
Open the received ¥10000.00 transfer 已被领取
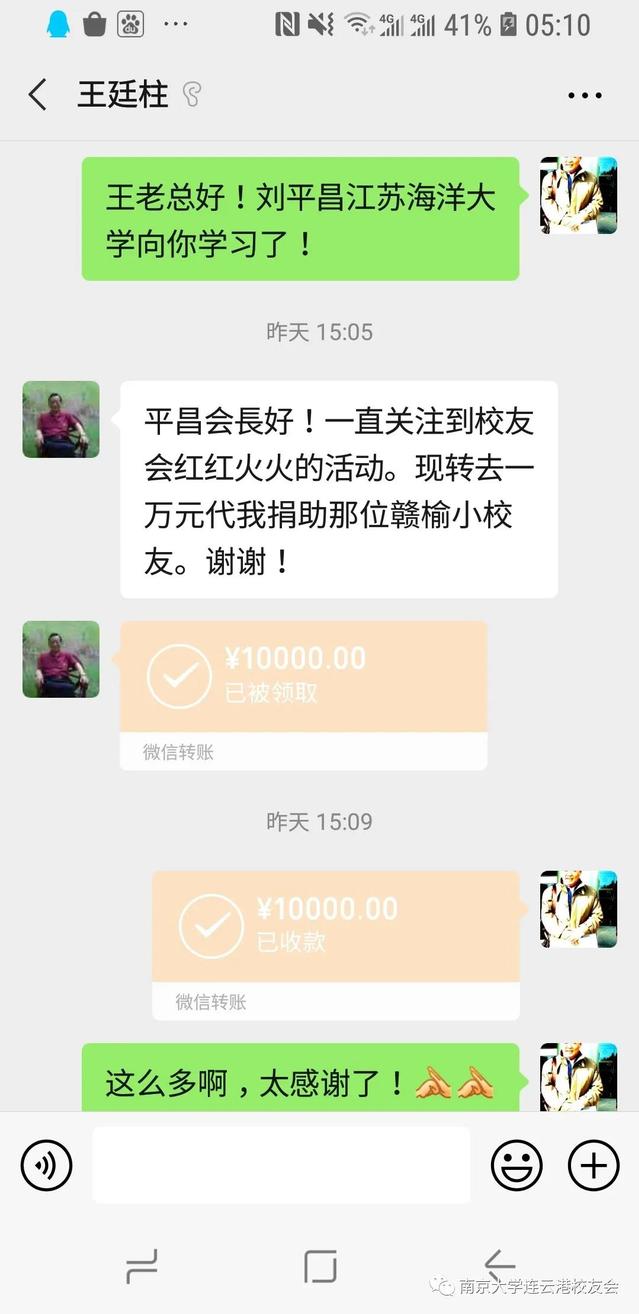pos(303,677)
